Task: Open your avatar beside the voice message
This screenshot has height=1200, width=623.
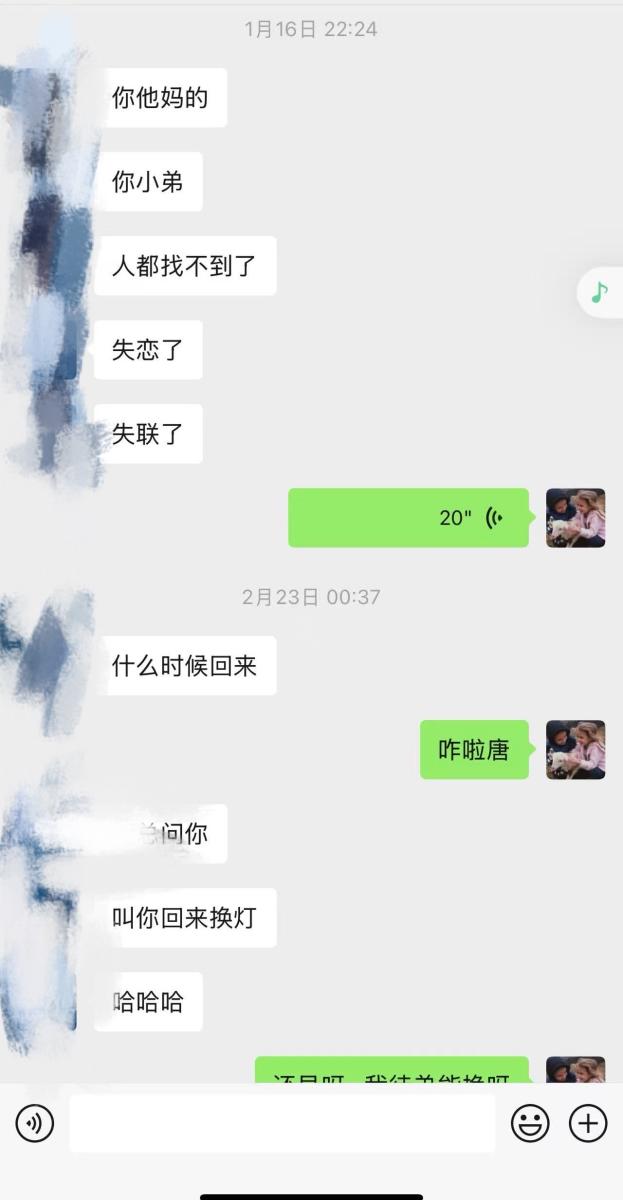Action: click(575, 518)
